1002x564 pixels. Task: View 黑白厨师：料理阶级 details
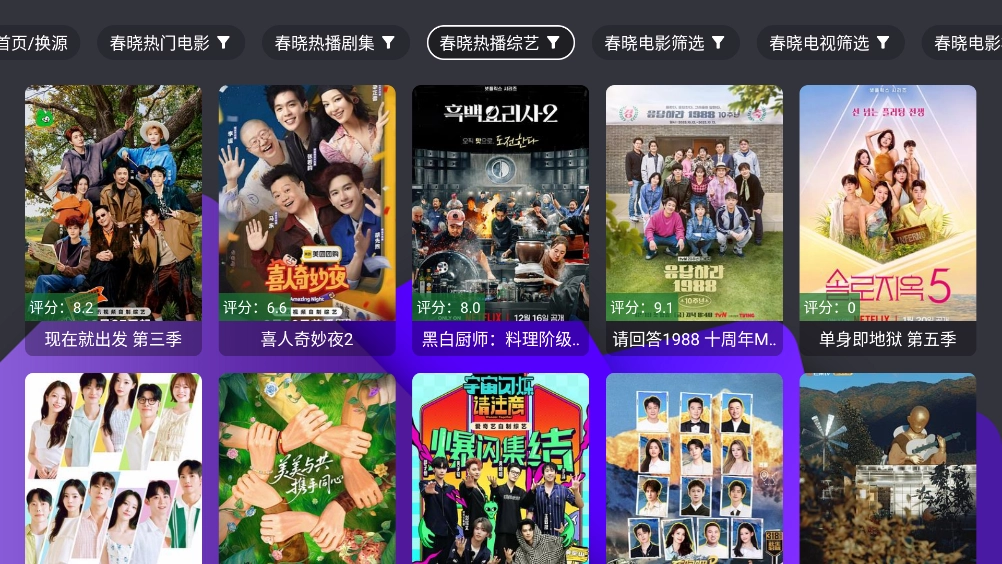(500, 220)
